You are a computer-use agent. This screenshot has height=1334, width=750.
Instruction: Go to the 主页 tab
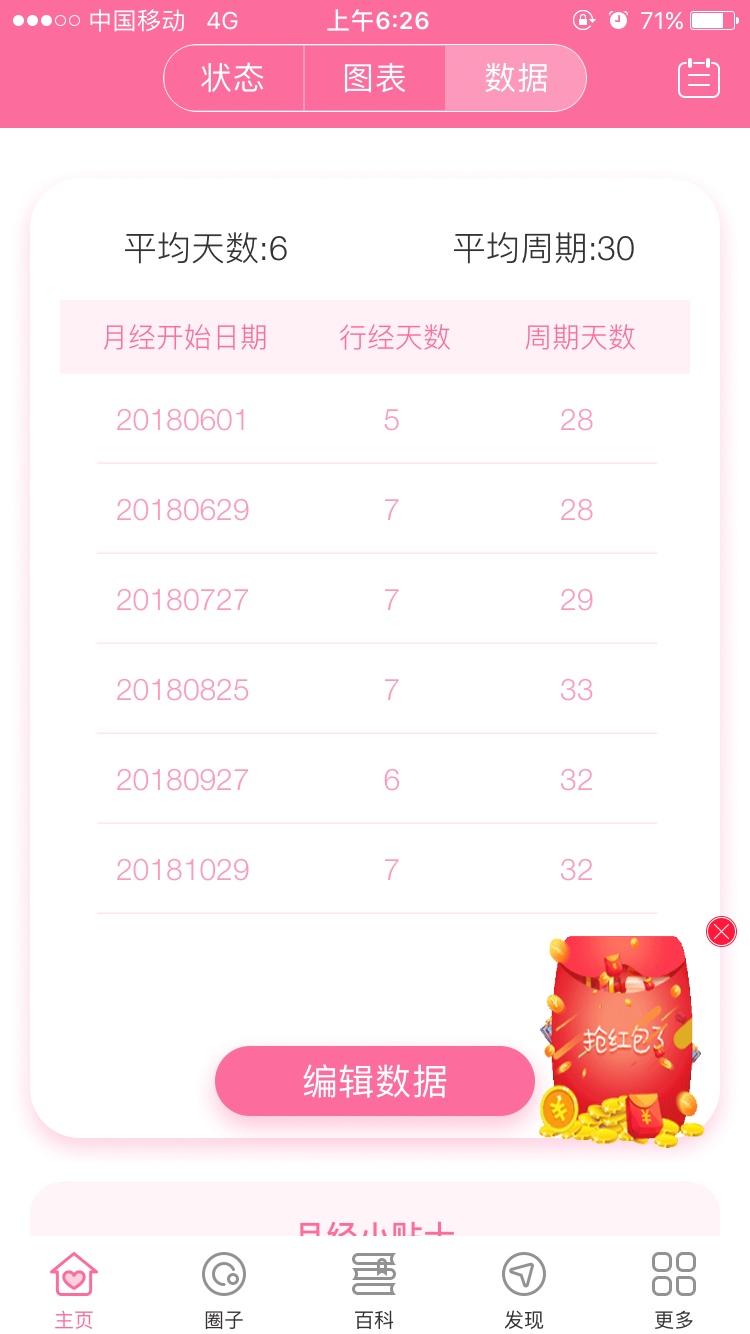tap(74, 1290)
